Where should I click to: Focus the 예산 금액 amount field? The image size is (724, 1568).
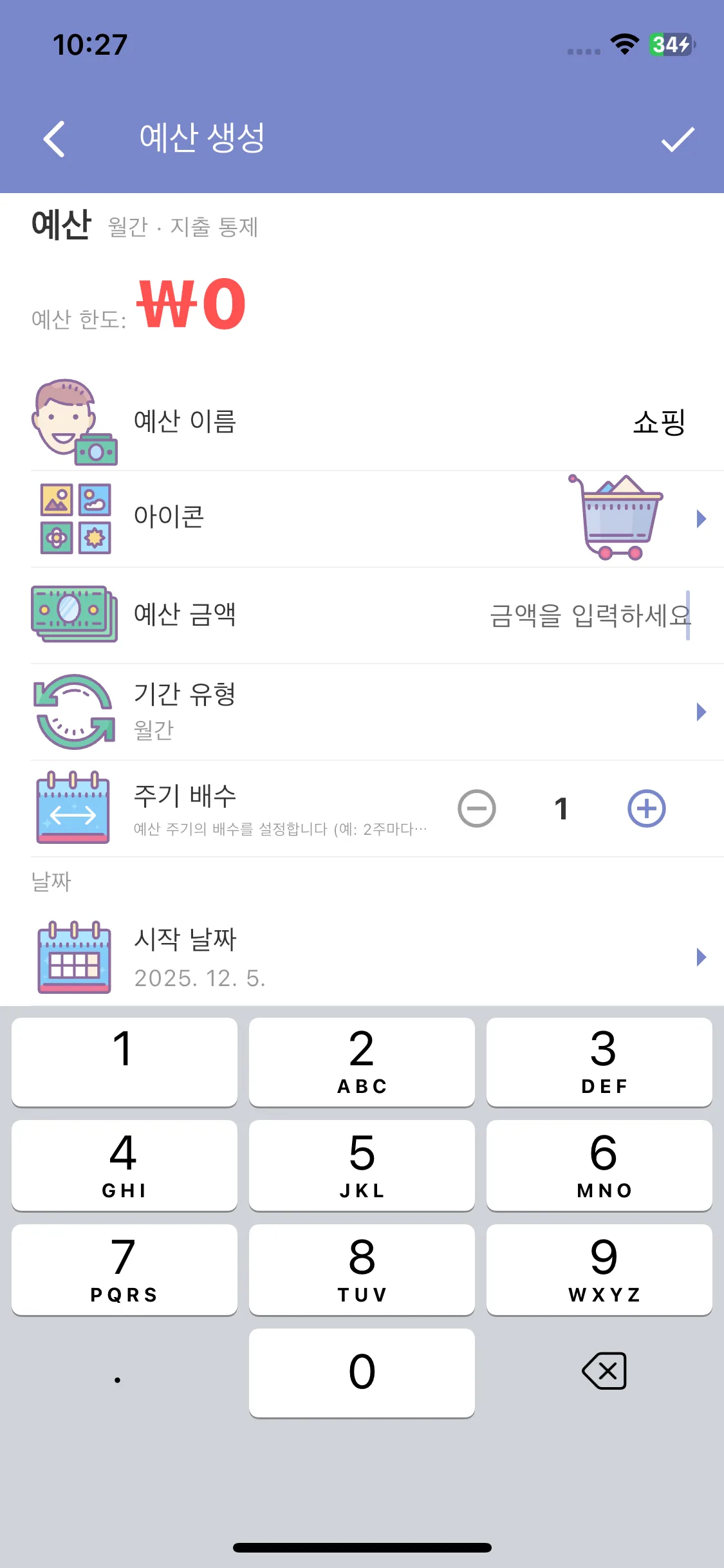tap(589, 615)
